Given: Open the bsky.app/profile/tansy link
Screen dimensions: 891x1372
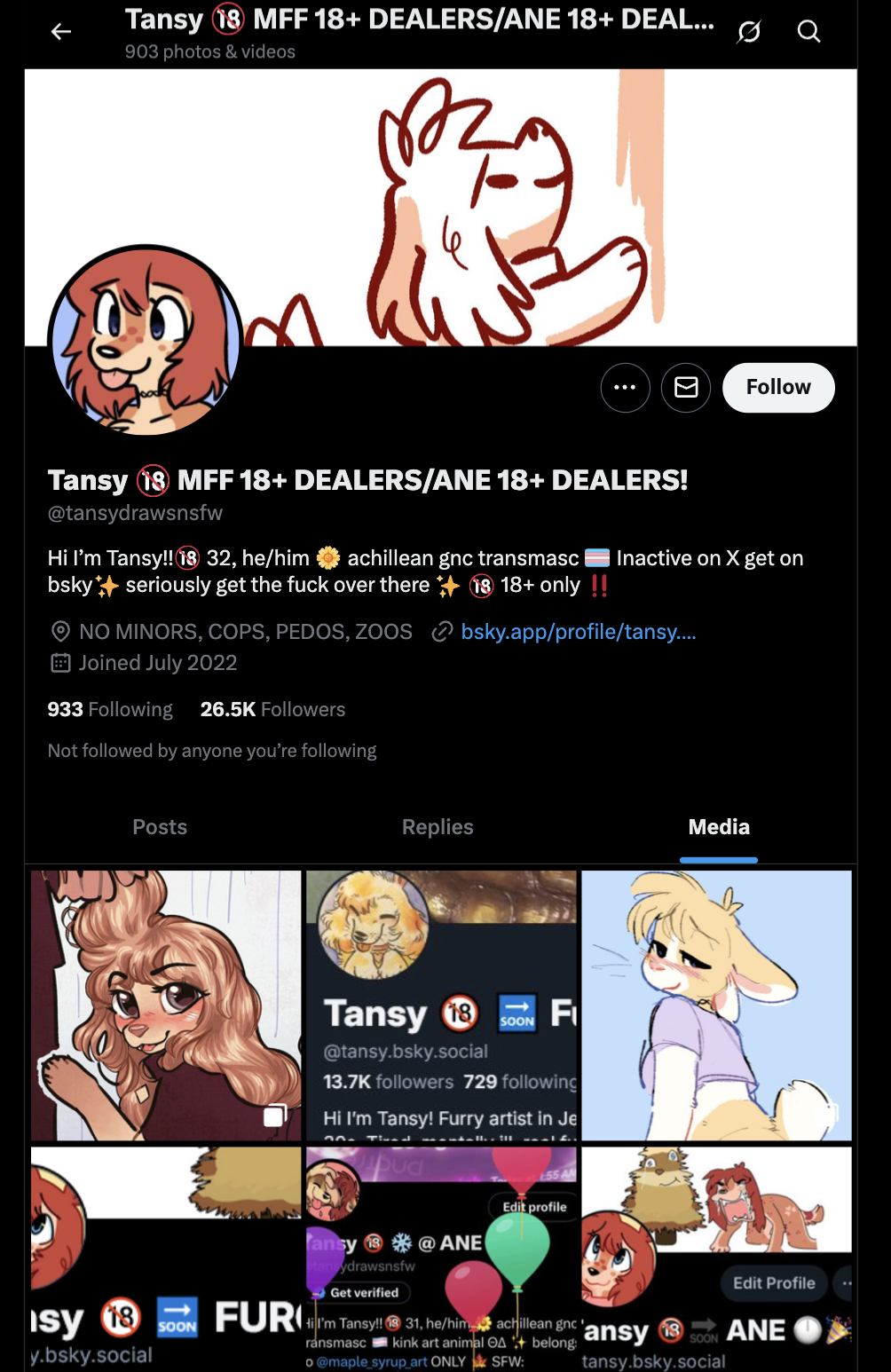Looking at the screenshot, I should [x=578, y=632].
